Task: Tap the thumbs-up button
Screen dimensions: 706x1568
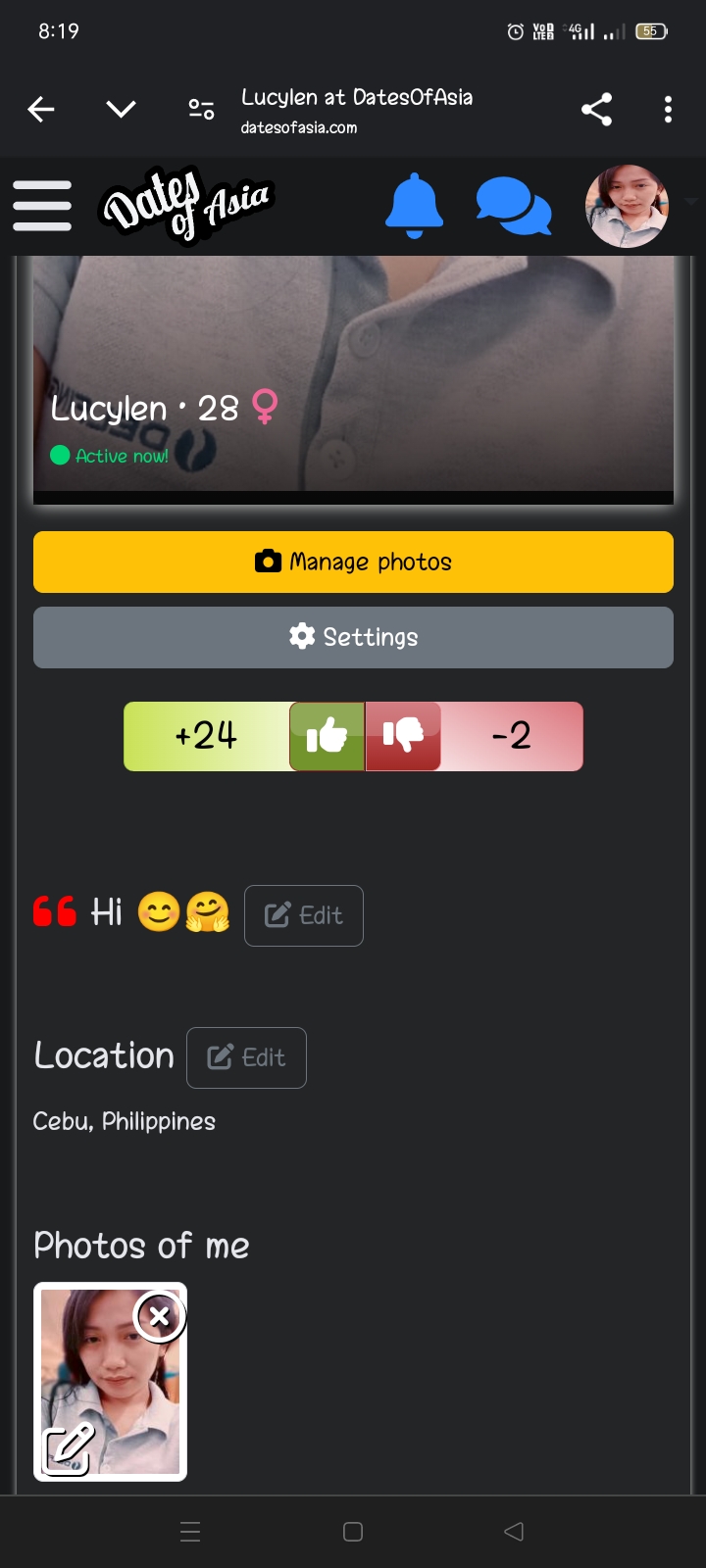Action: (328, 736)
